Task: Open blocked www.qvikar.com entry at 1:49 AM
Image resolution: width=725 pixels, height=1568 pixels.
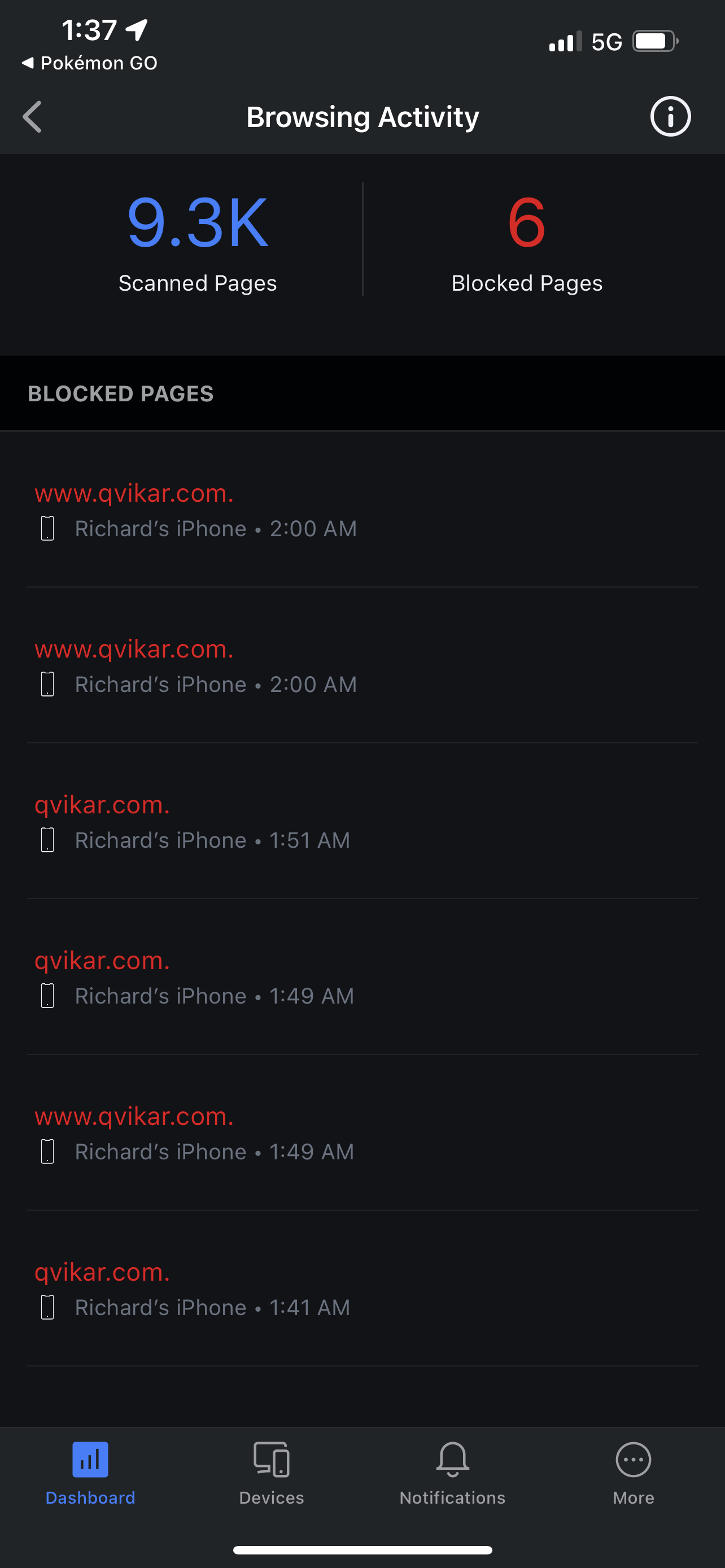Action: coord(362,1132)
